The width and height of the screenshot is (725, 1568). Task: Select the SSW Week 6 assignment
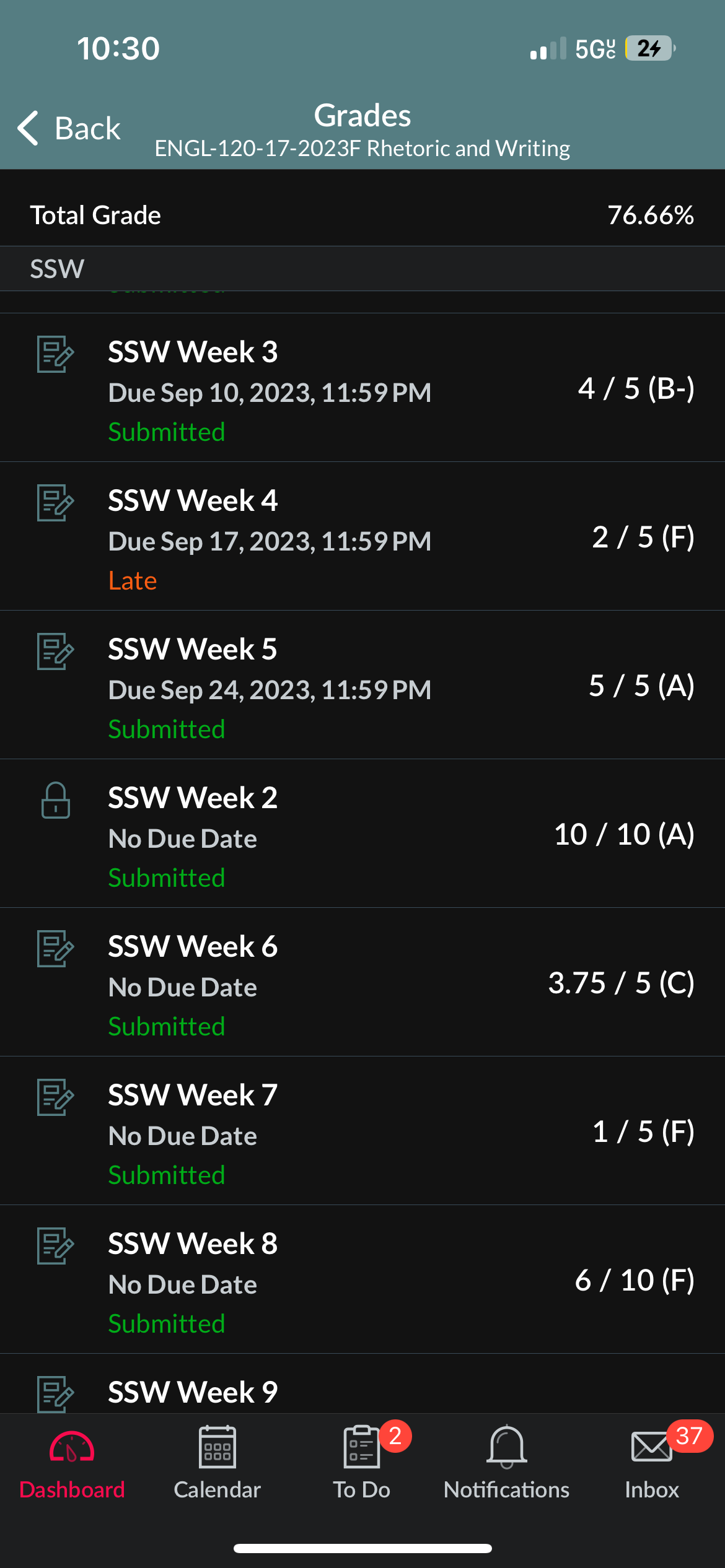pos(362,982)
